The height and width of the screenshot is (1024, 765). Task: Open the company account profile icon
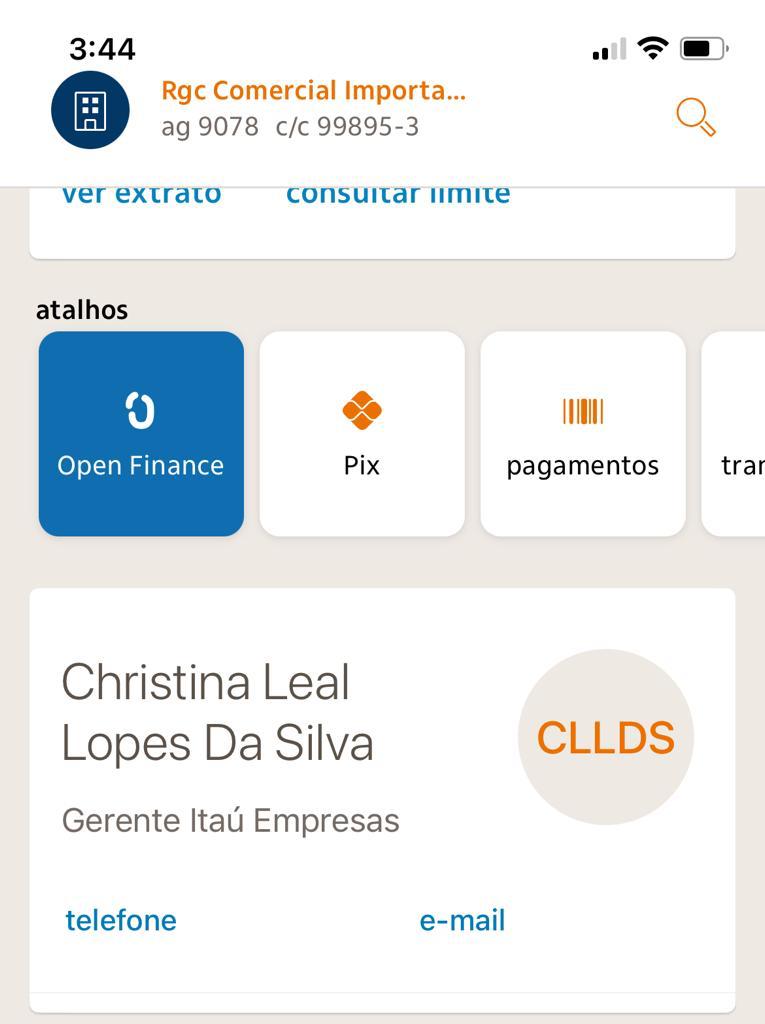pos(90,110)
